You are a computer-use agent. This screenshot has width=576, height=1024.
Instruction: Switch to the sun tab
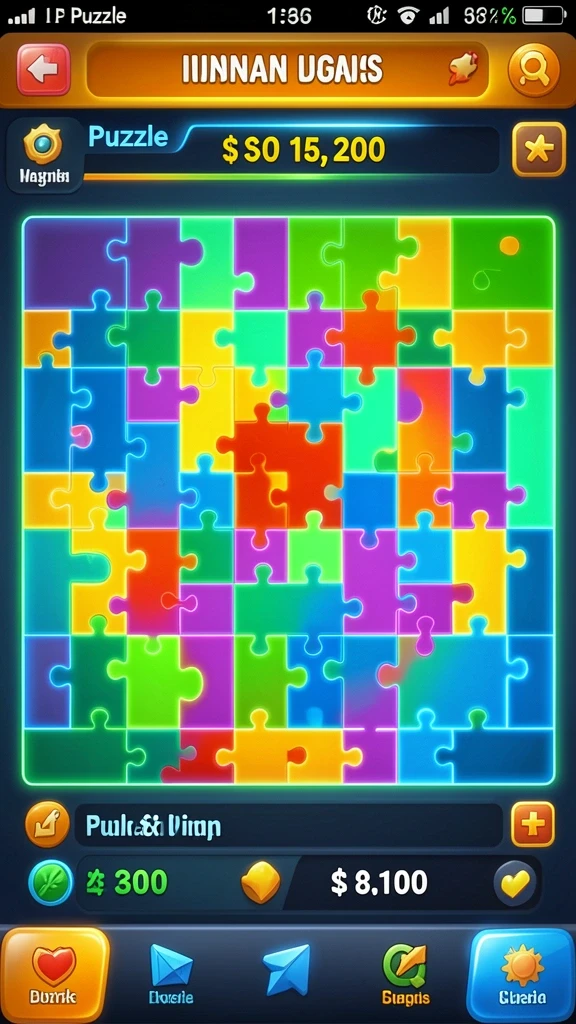[x=521, y=976]
